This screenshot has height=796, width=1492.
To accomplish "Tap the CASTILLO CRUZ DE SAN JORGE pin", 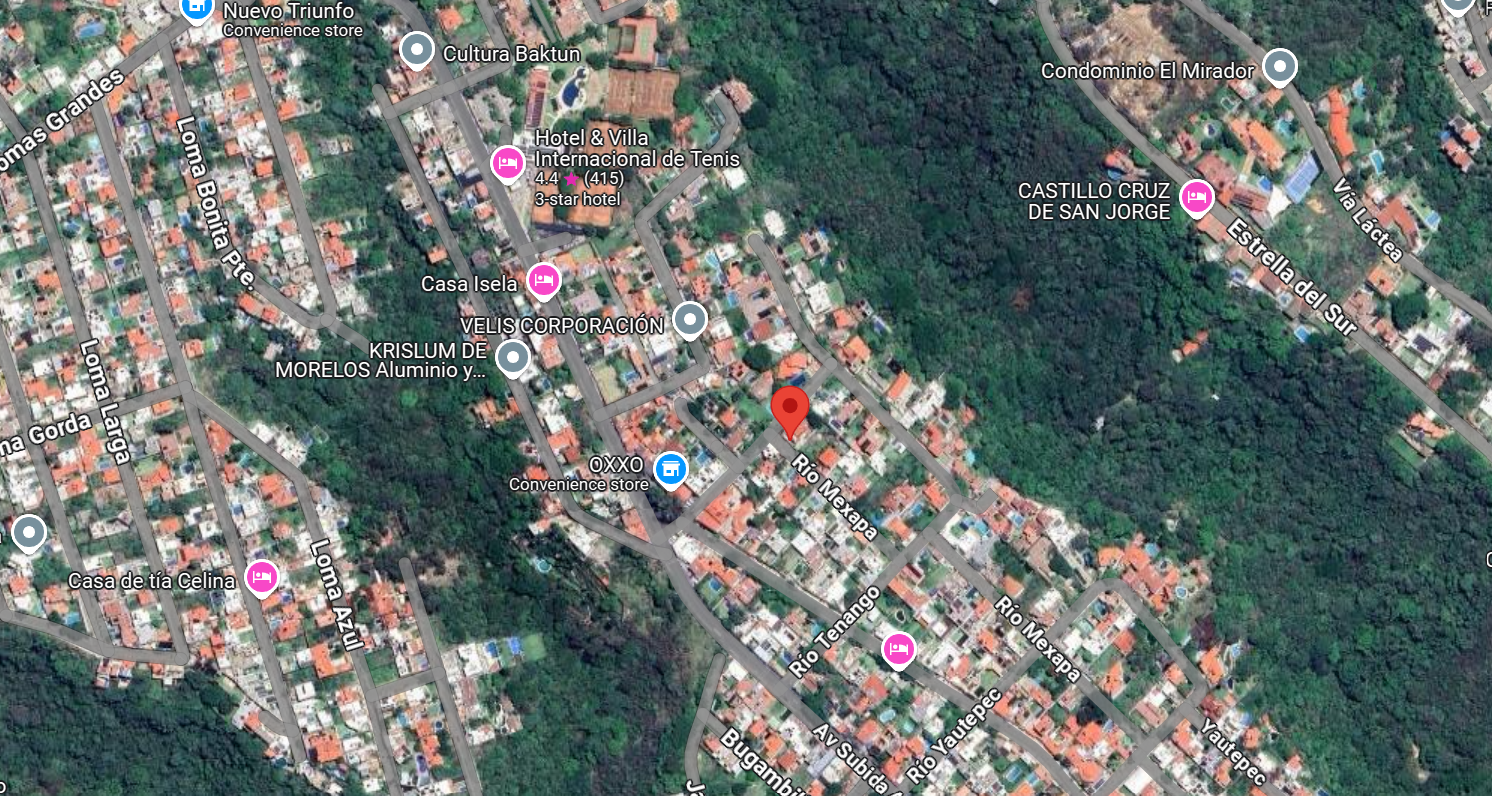I will point(1196,197).
